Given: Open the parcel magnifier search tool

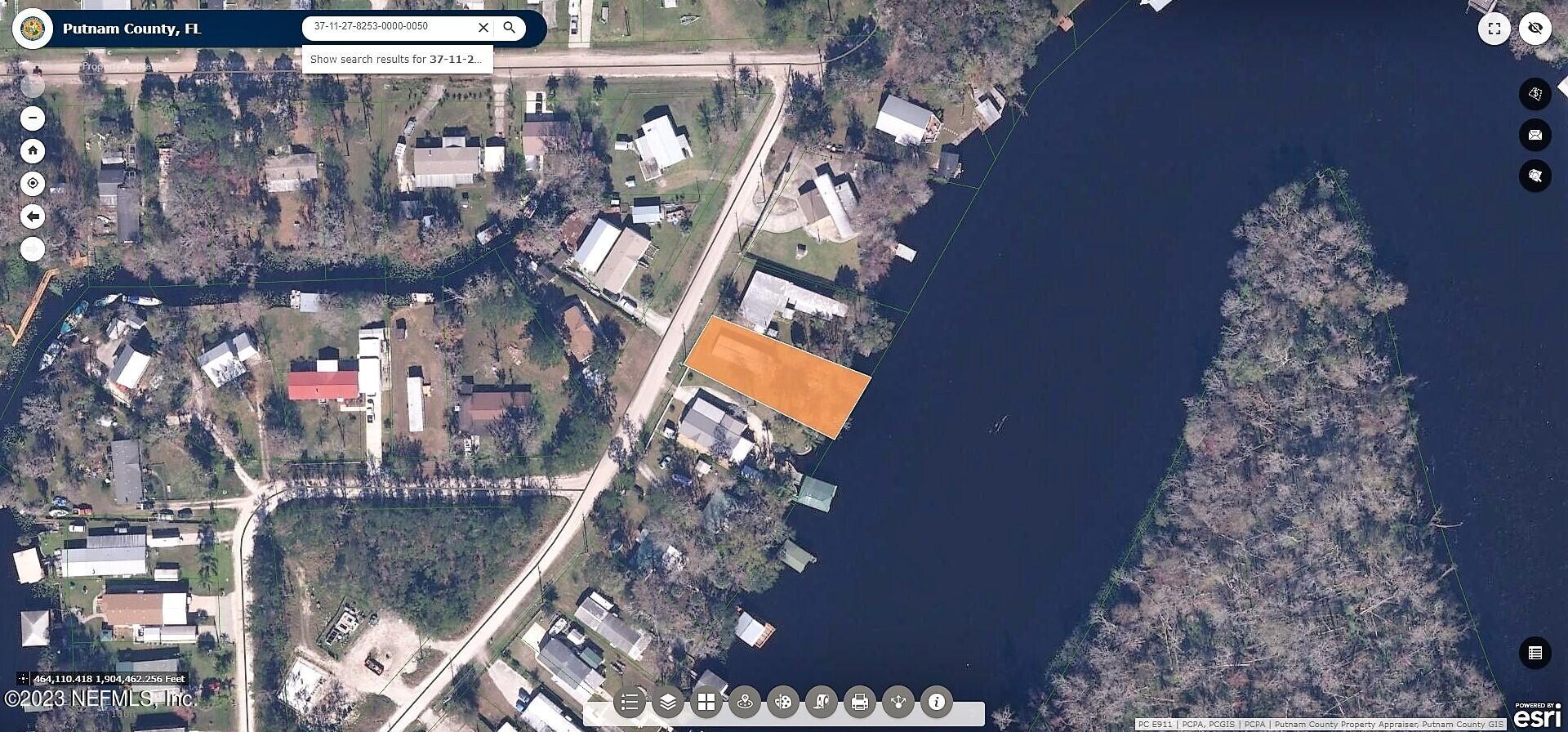Looking at the screenshot, I should (x=1535, y=176).
